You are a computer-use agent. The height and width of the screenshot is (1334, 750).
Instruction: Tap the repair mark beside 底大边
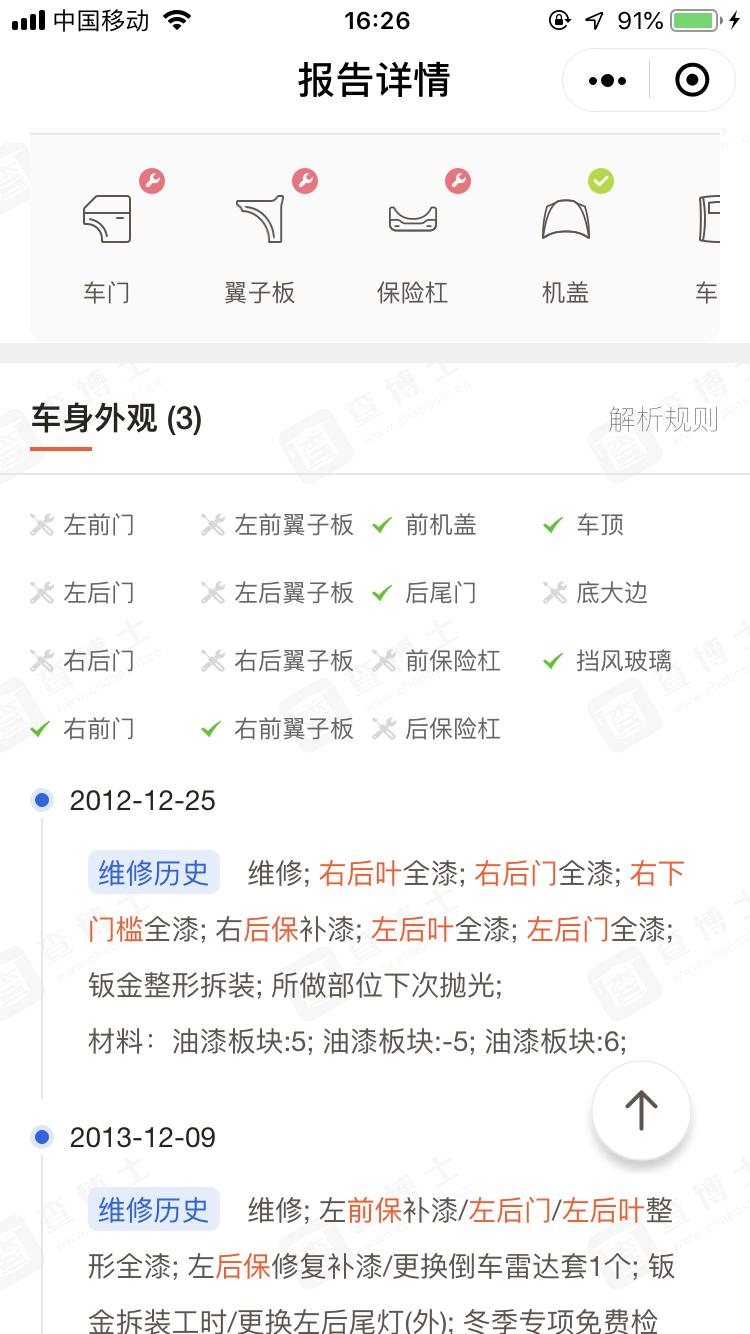tap(554, 592)
